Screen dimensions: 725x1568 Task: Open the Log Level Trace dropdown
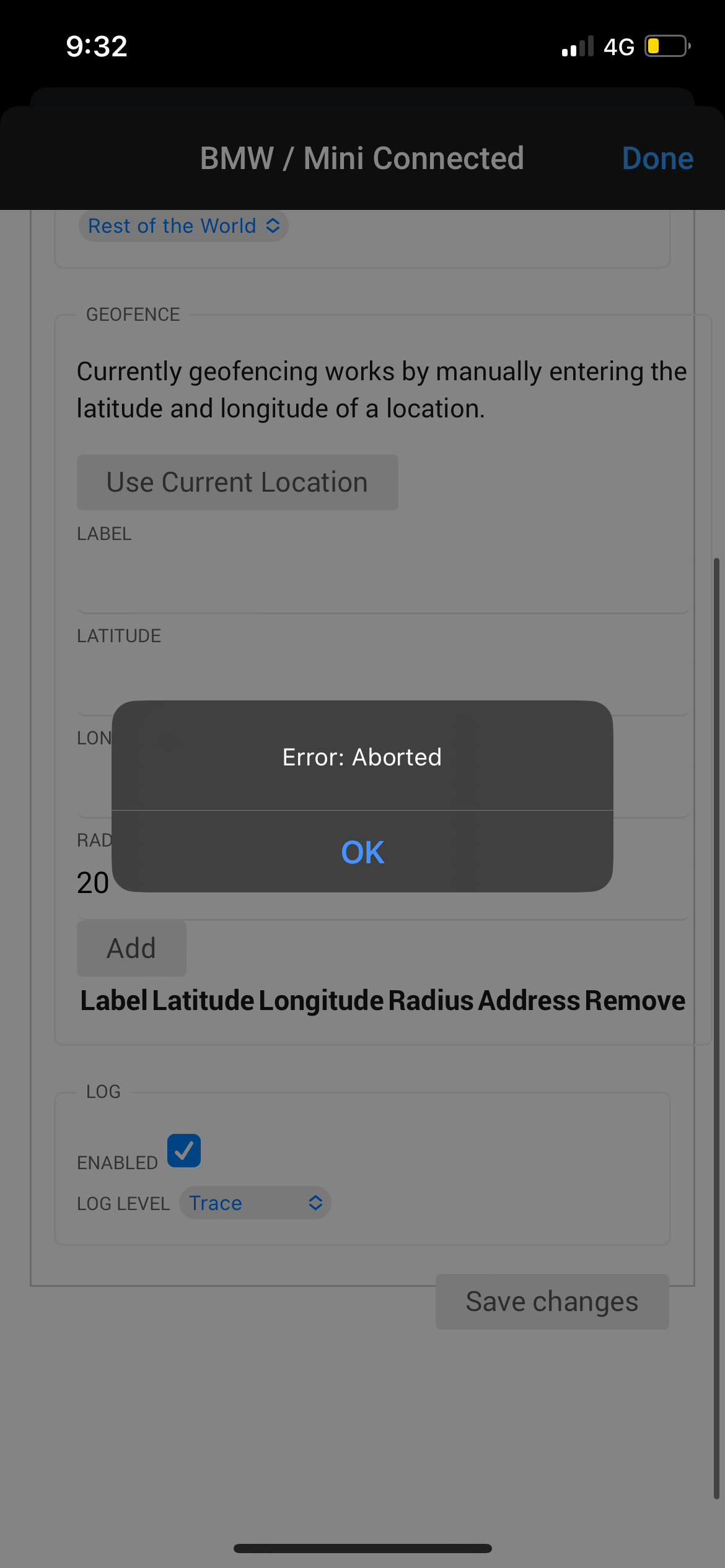point(255,1203)
